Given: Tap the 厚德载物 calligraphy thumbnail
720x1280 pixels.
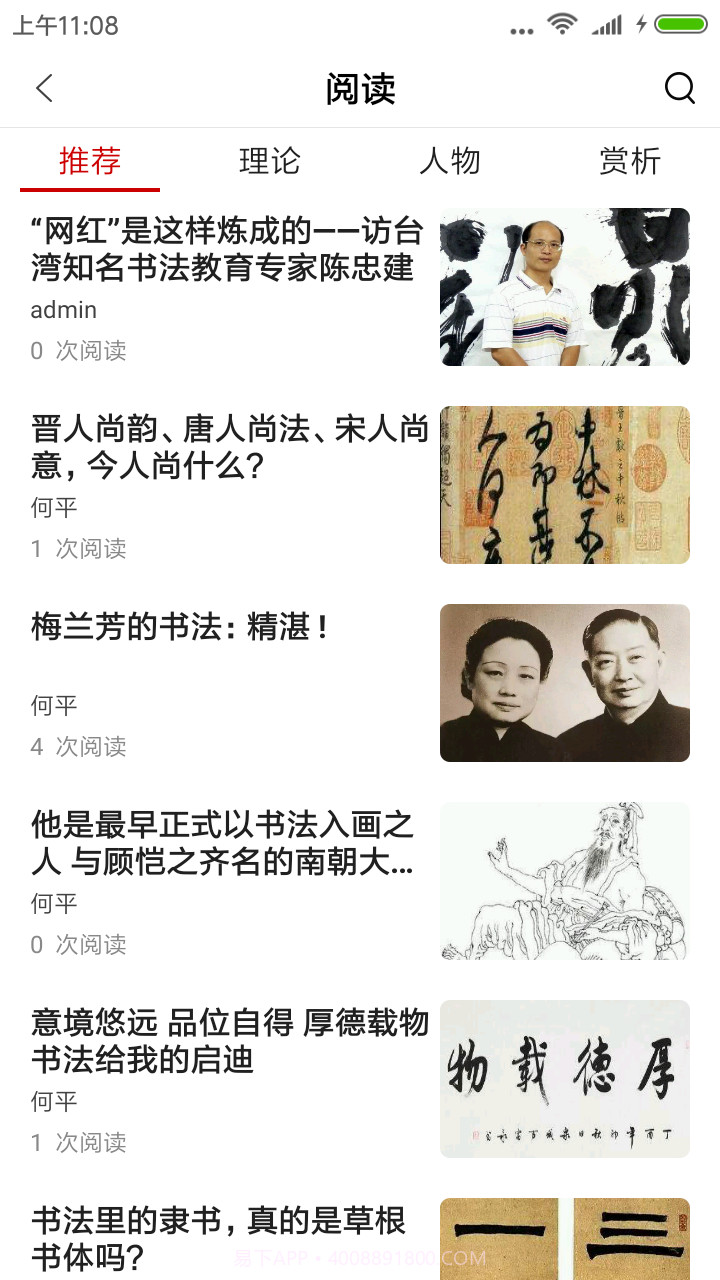Looking at the screenshot, I should pyautogui.click(x=565, y=1079).
